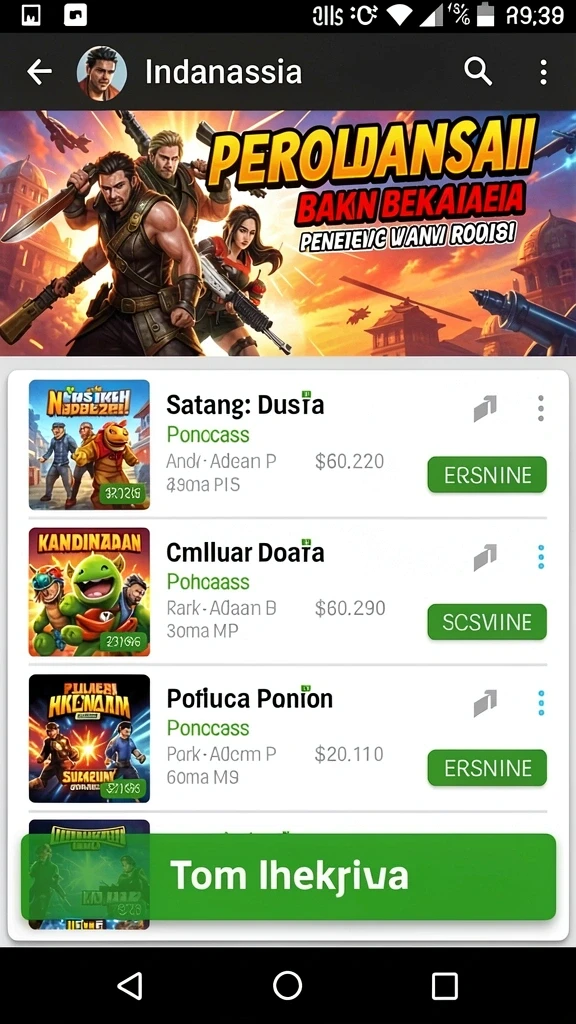Go to the system home screen

pyautogui.click(x=287, y=985)
